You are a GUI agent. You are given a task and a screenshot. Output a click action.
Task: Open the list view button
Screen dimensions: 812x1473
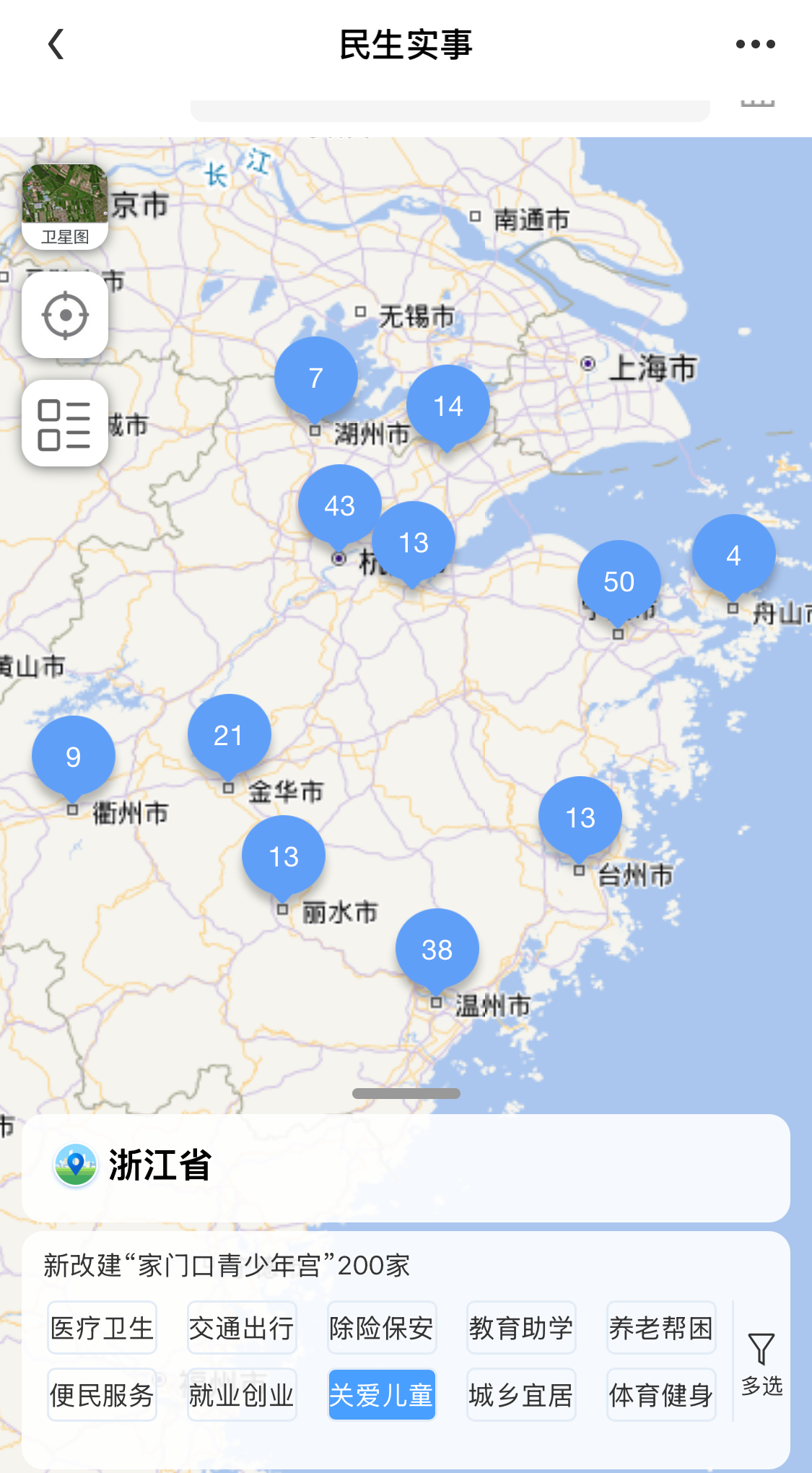(65, 424)
